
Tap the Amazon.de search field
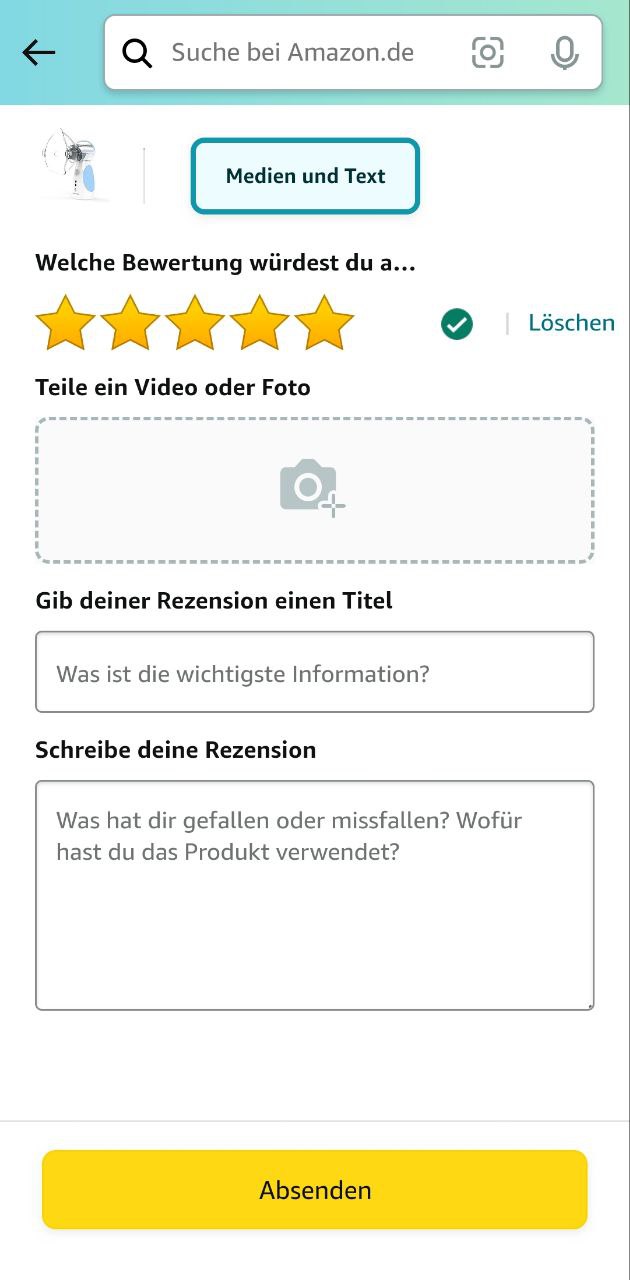292,53
